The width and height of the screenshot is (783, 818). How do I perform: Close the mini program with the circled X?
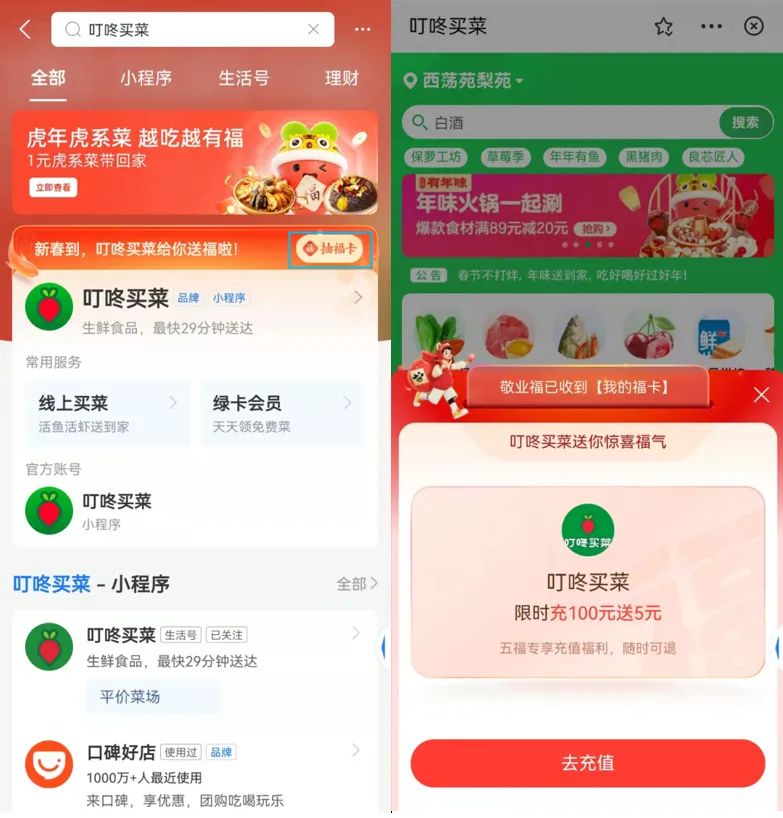point(754,27)
